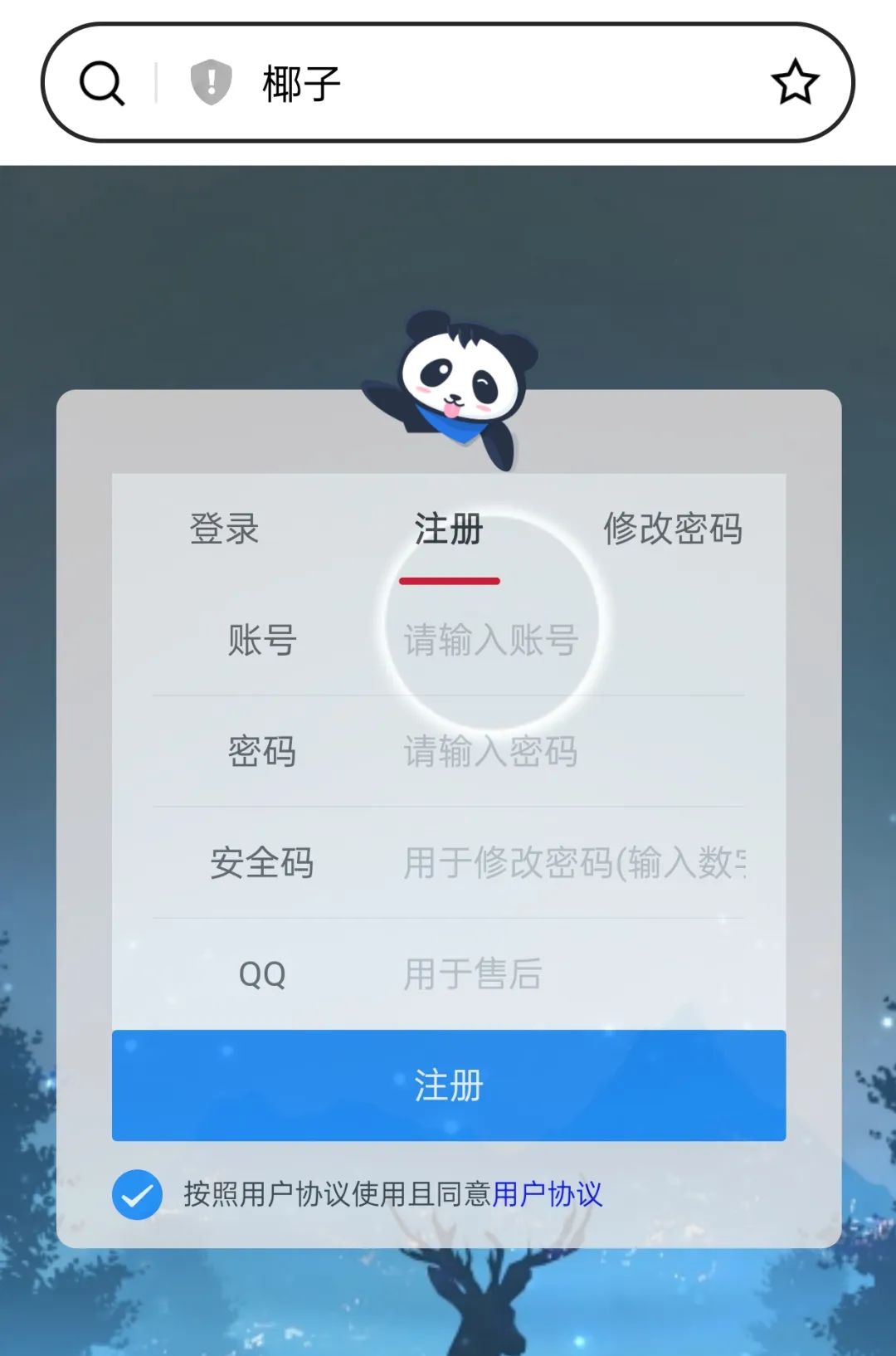The image size is (896, 1356).
Task: Uncheck the user agreement checkbox
Action: [x=137, y=1194]
